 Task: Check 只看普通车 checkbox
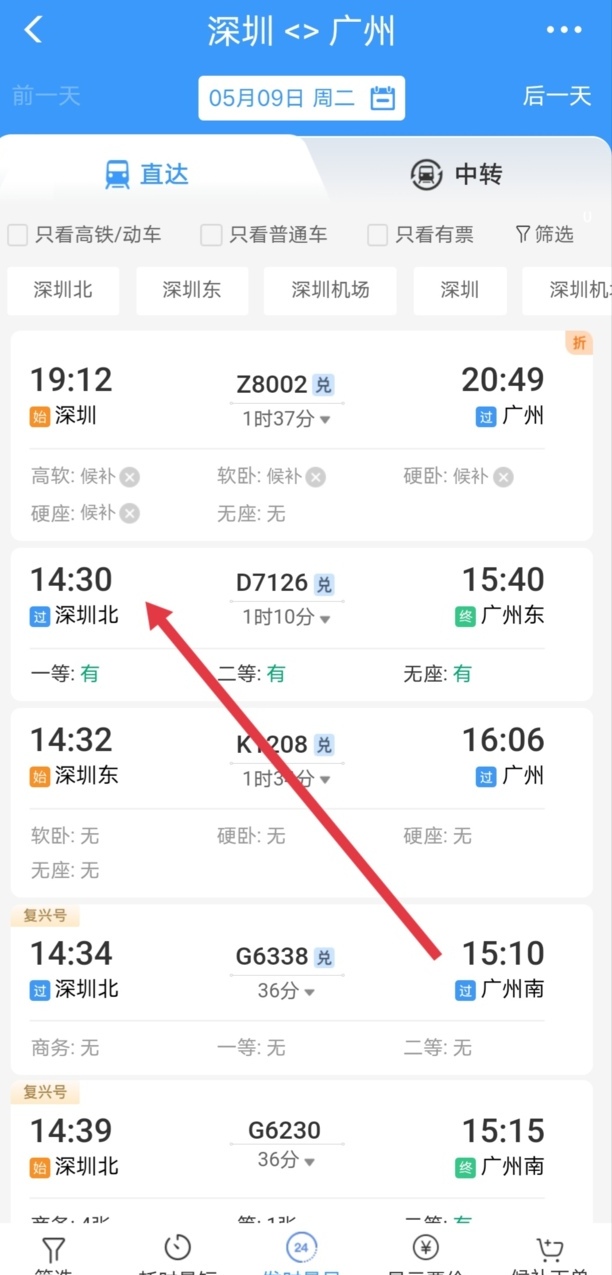(x=211, y=235)
